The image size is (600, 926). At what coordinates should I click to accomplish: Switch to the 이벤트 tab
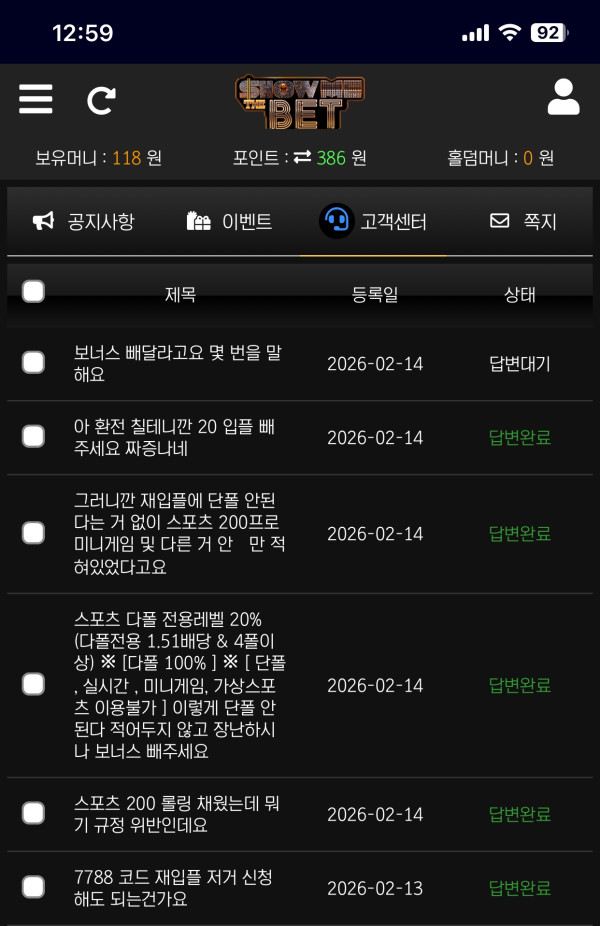(x=229, y=221)
